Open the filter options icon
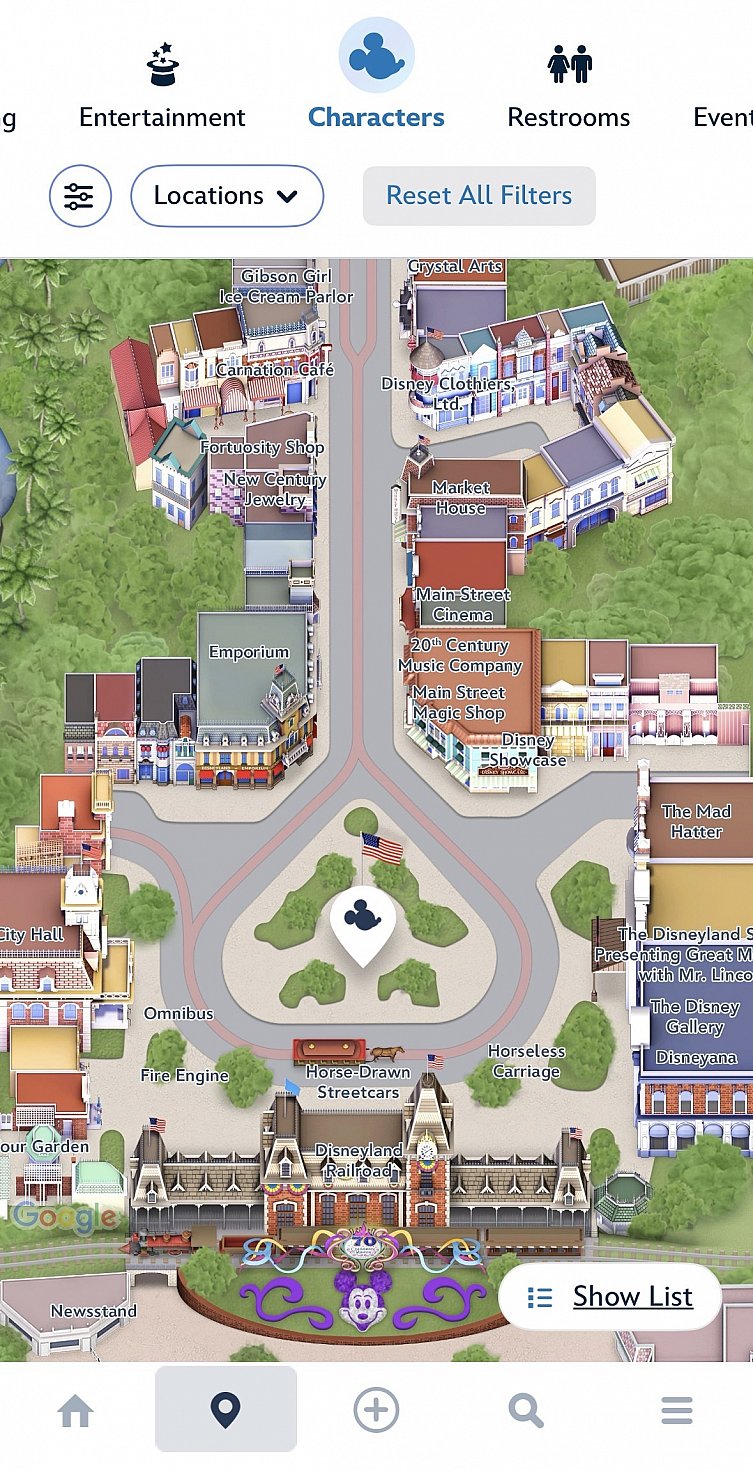 click(80, 196)
